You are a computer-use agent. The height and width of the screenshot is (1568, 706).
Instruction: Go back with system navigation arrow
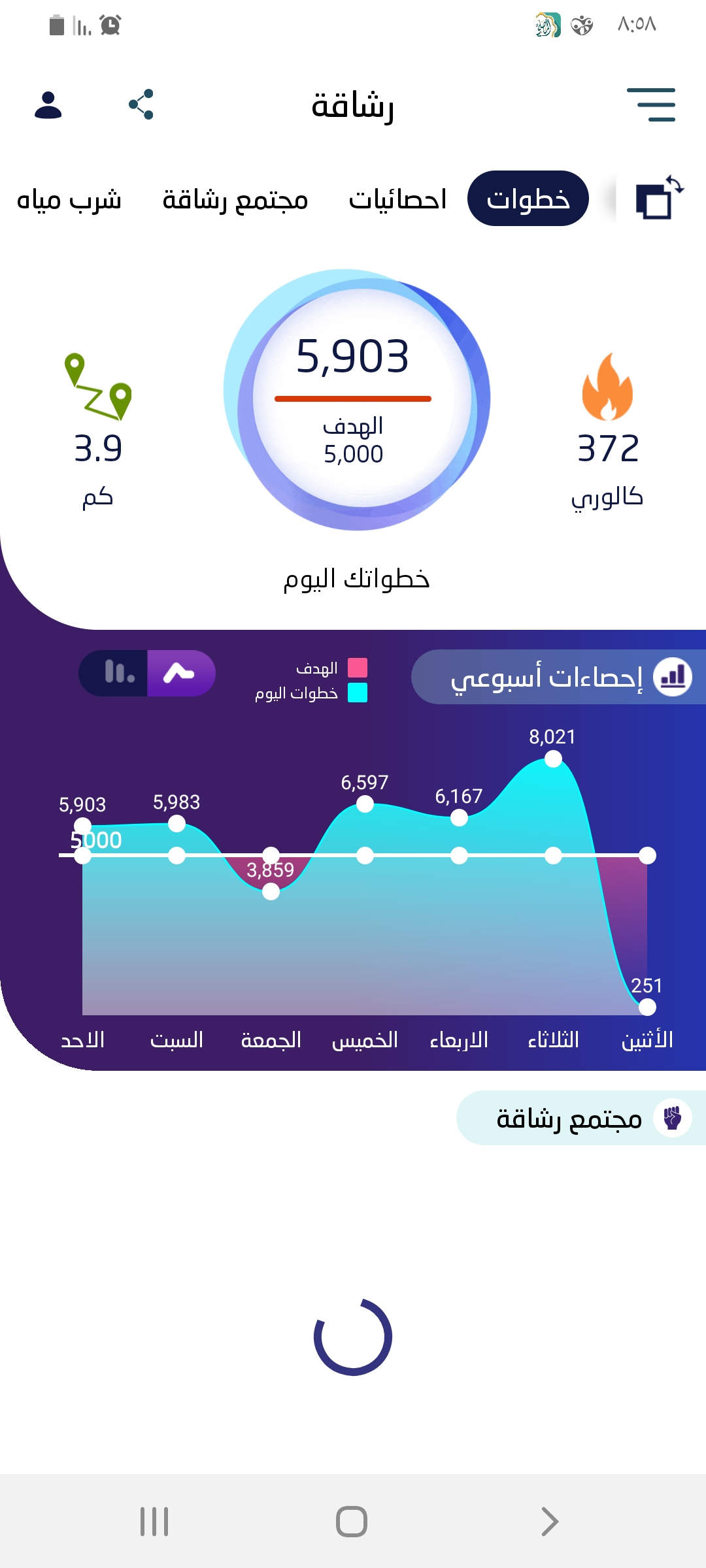pos(550,1522)
